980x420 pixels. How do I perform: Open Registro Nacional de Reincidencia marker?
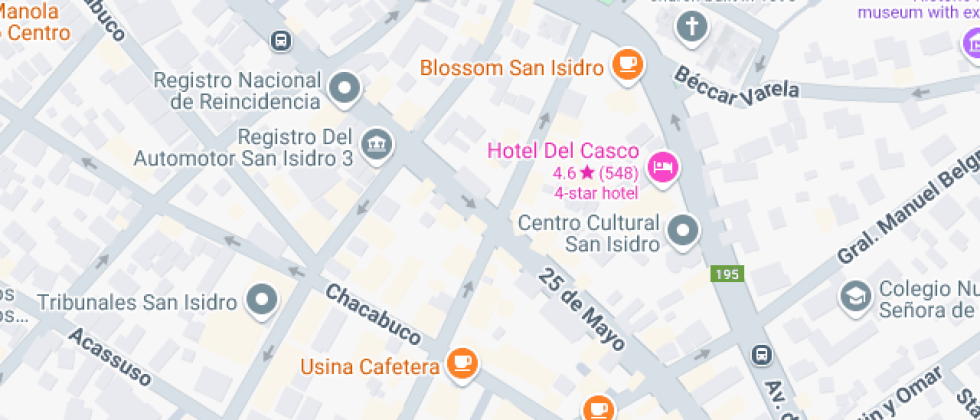(x=346, y=88)
